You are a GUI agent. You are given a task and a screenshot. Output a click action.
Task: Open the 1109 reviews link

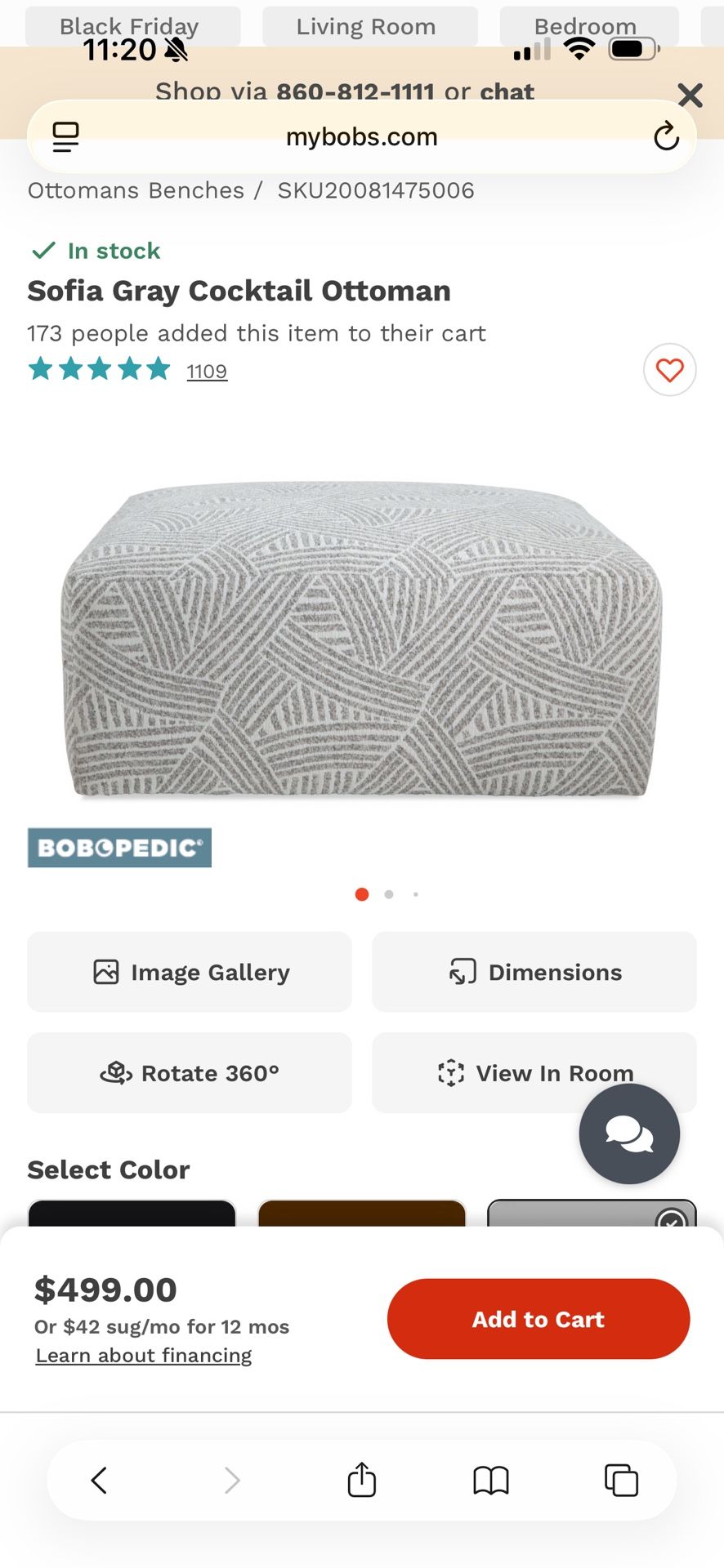207,371
